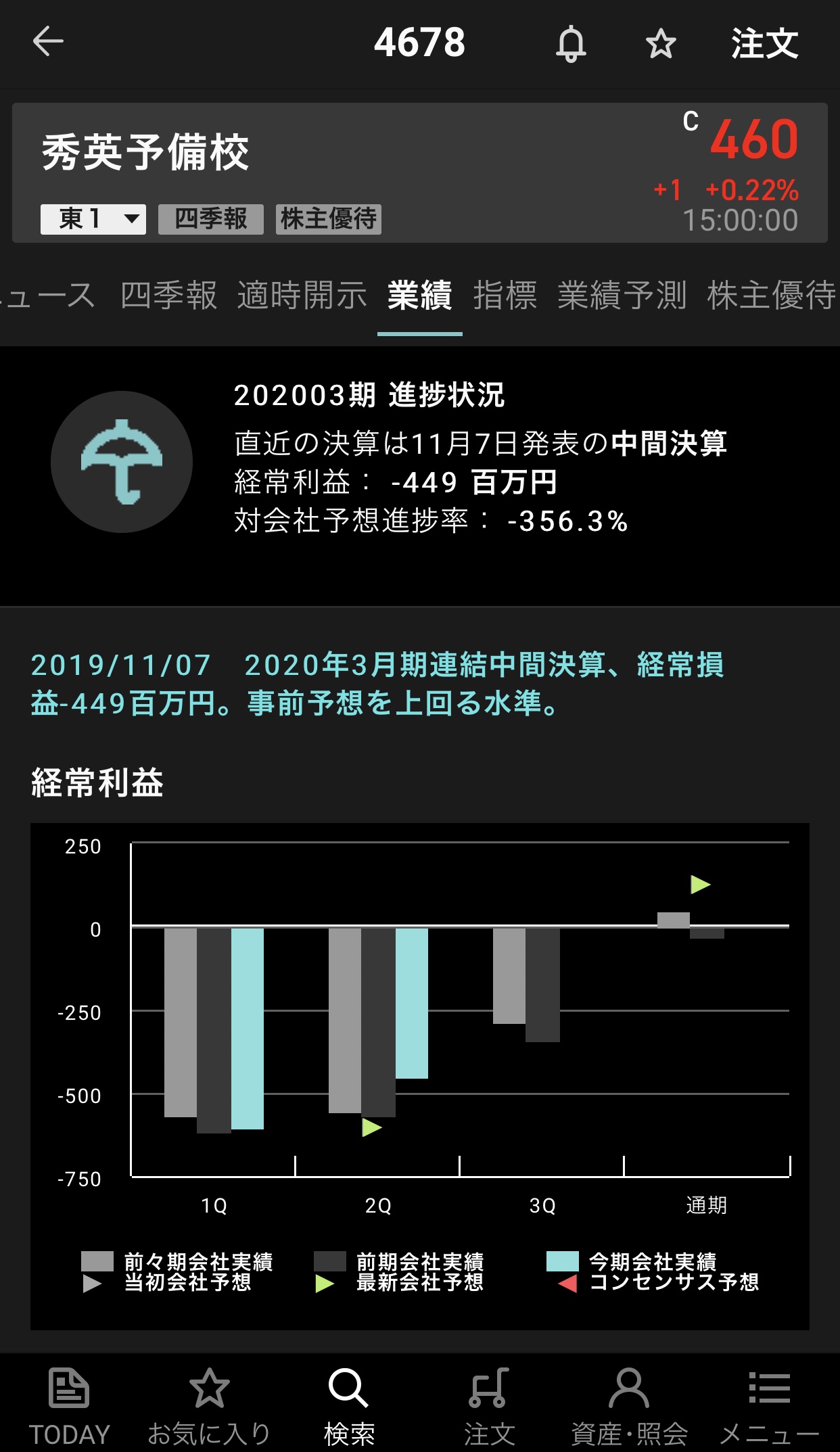The height and width of the screenshot is (1452, 840).
Task: Add stock 4678 to favorites star
Action: pos(661,44)
